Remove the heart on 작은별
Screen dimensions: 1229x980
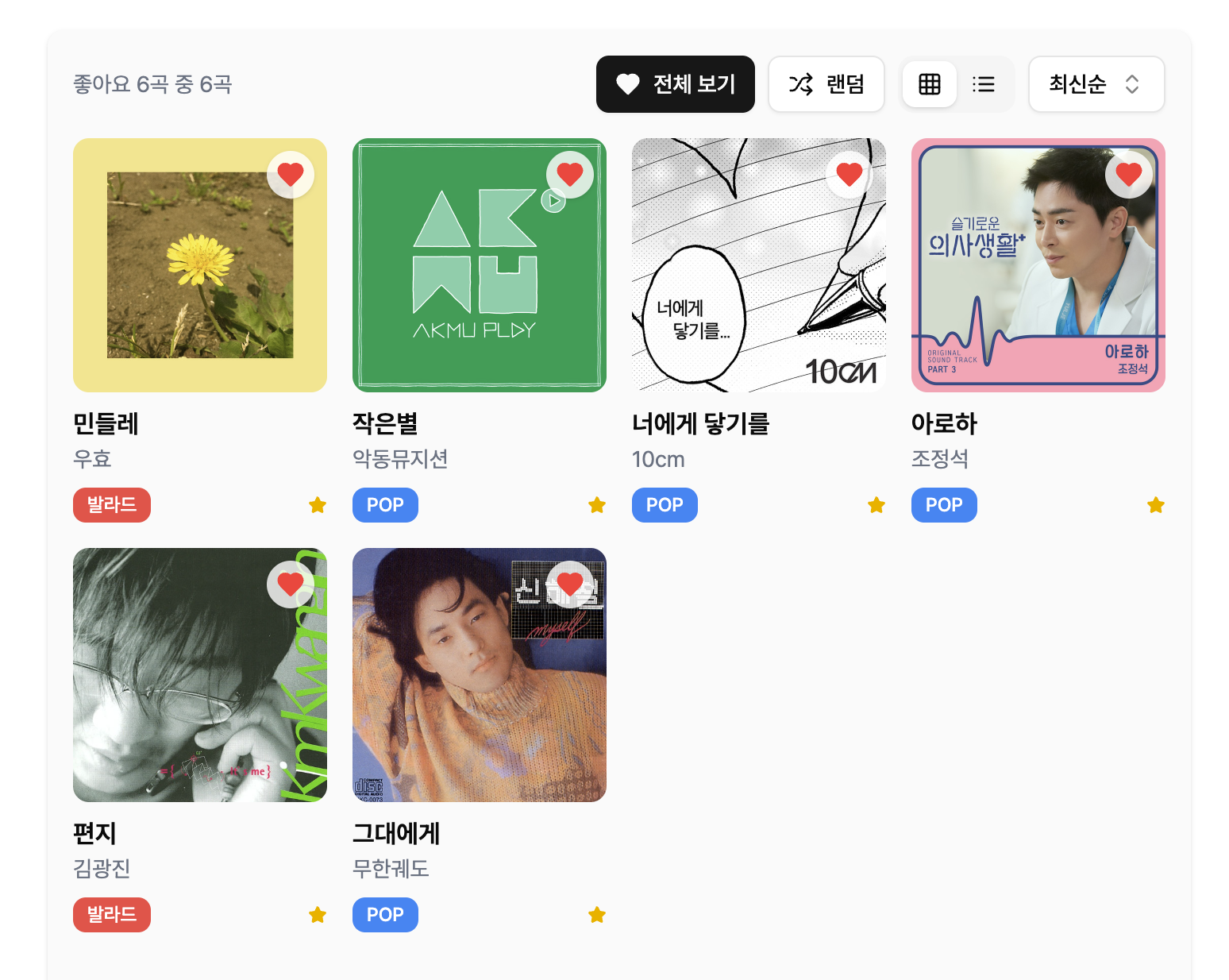tap(570, 174)
